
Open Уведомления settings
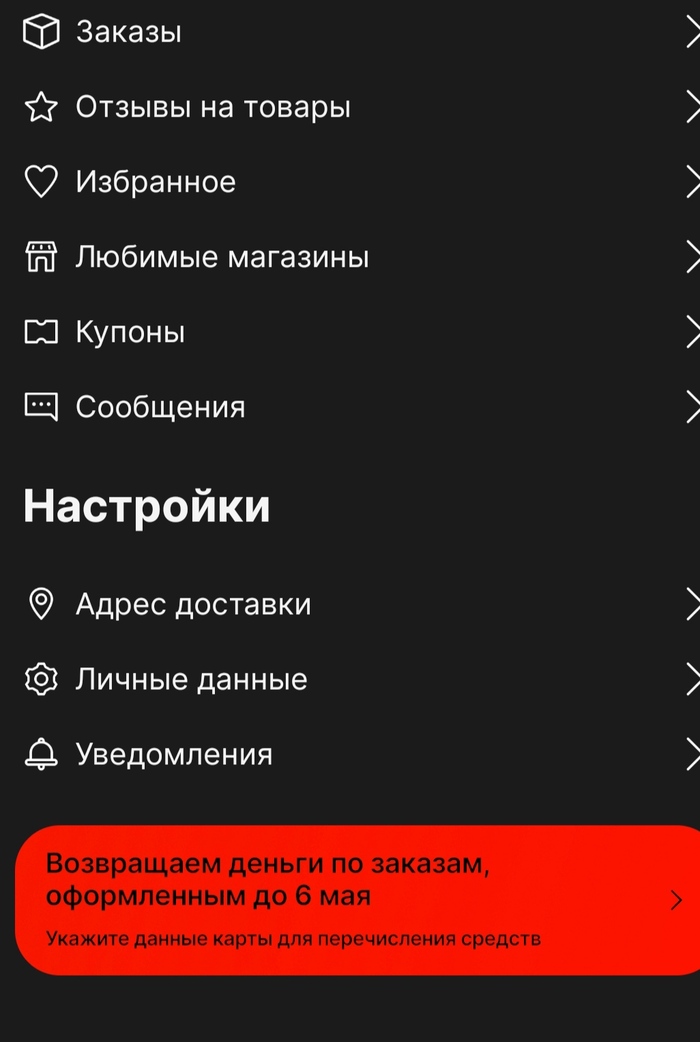174,754
